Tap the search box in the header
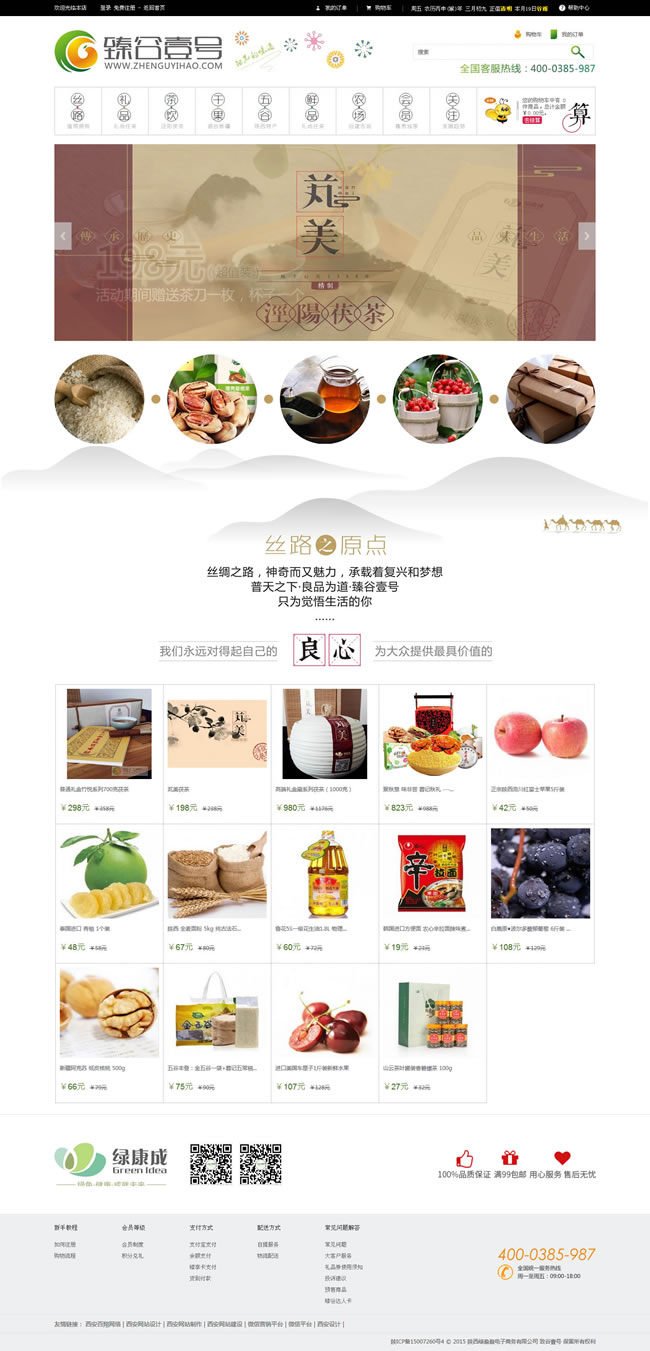 point(490,52)
